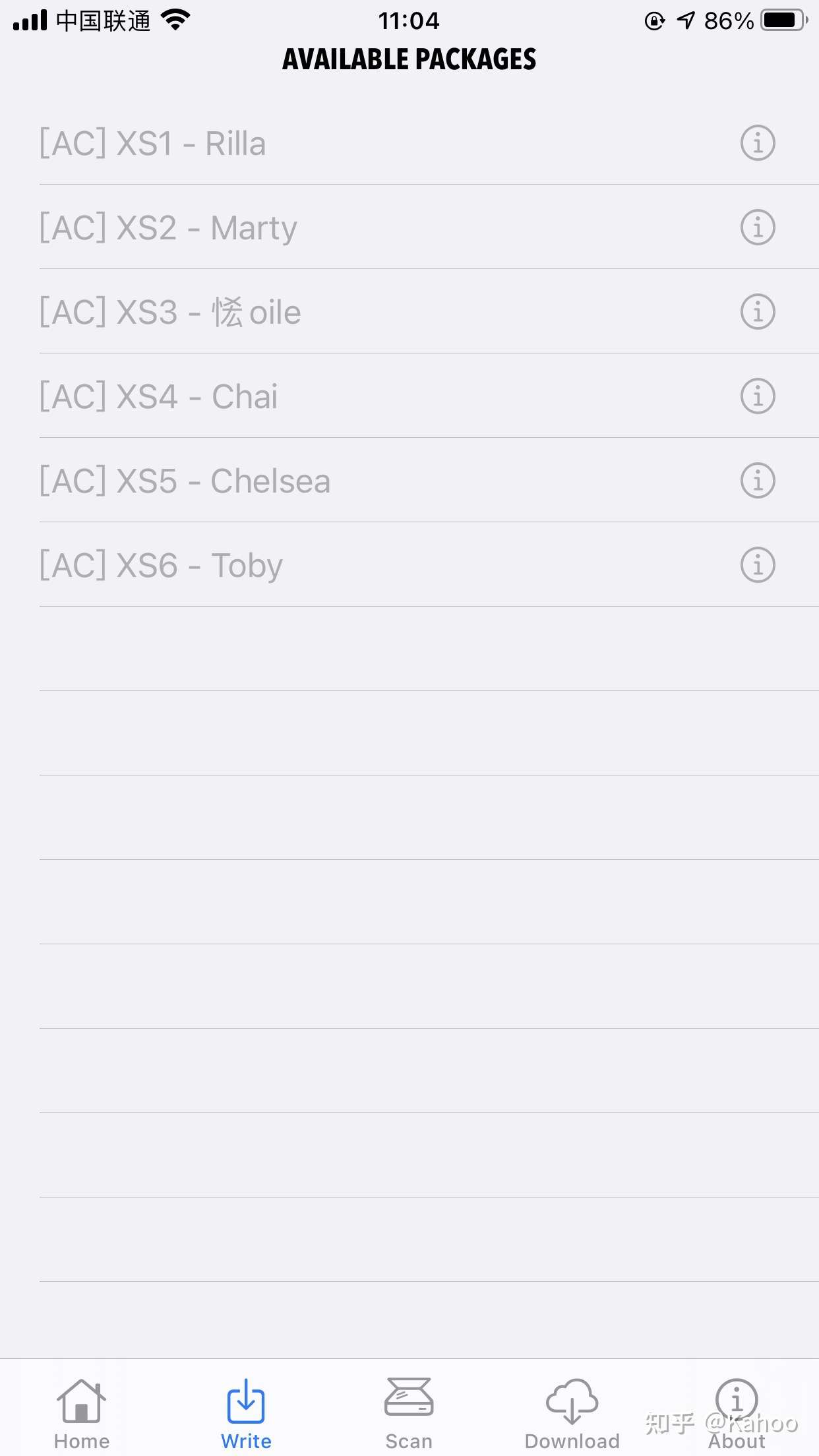Select the [AC] XS6 - Toby package
Viewport: 819px width, 1456px height.
click(x=330, y=564)
